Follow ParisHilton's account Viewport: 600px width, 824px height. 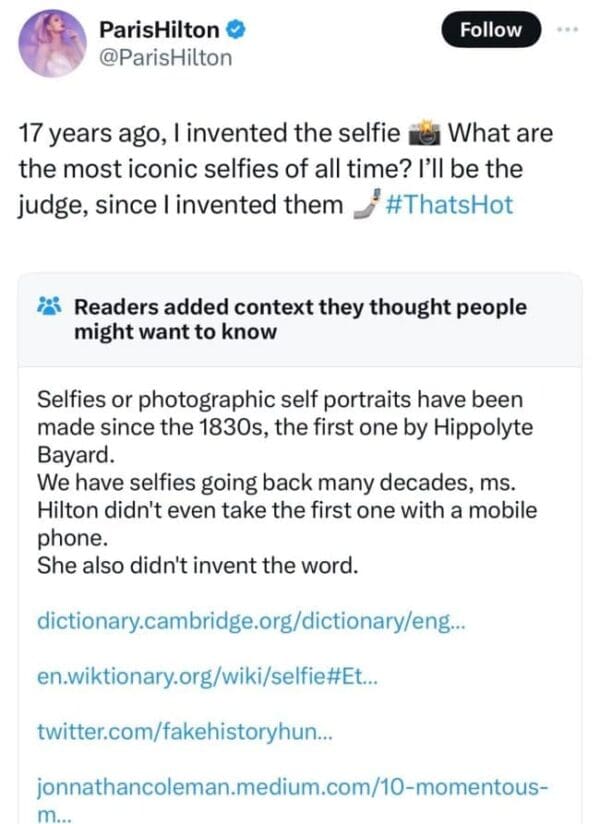[x=490, y=30]
